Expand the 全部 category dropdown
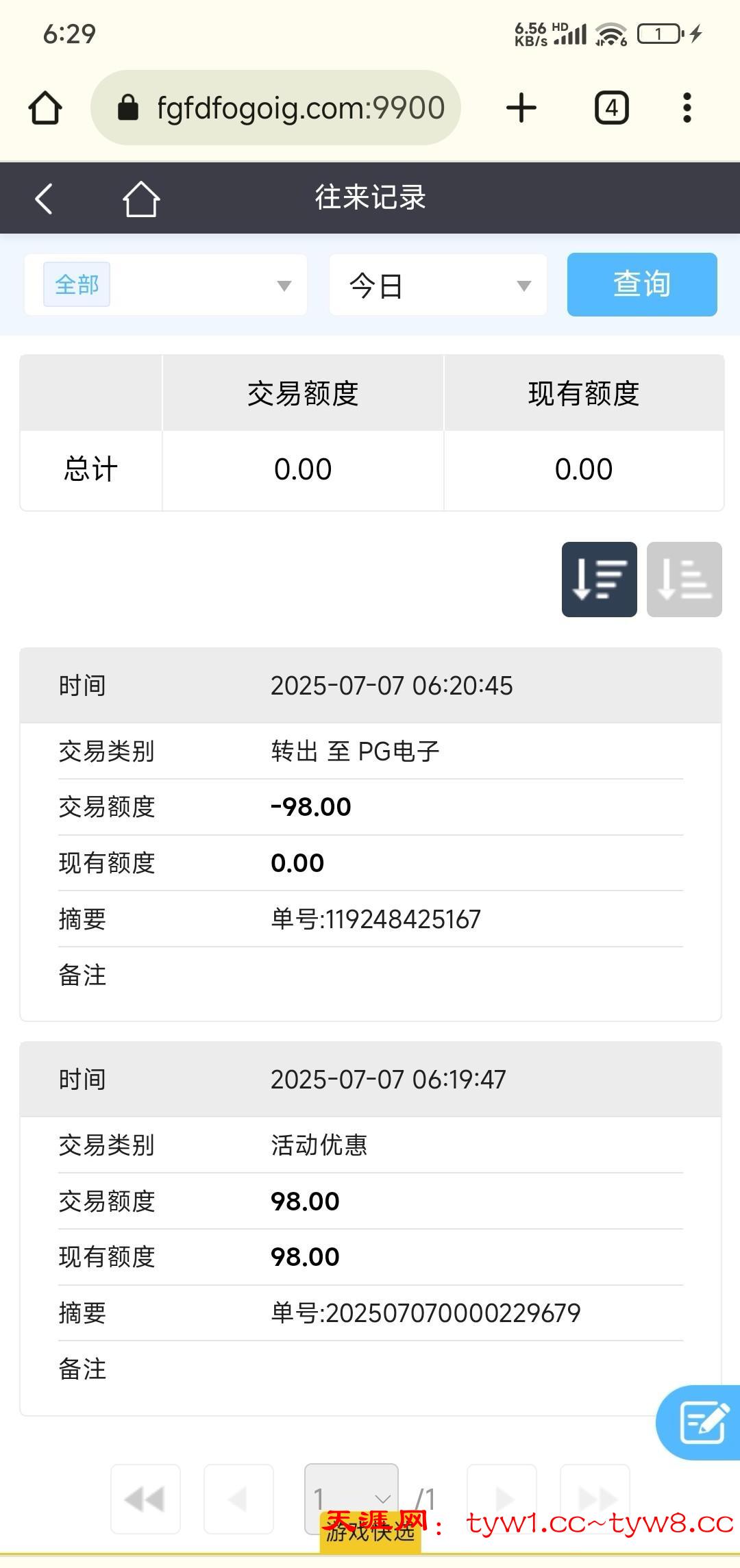740x1568 pixels. point(166,285)
